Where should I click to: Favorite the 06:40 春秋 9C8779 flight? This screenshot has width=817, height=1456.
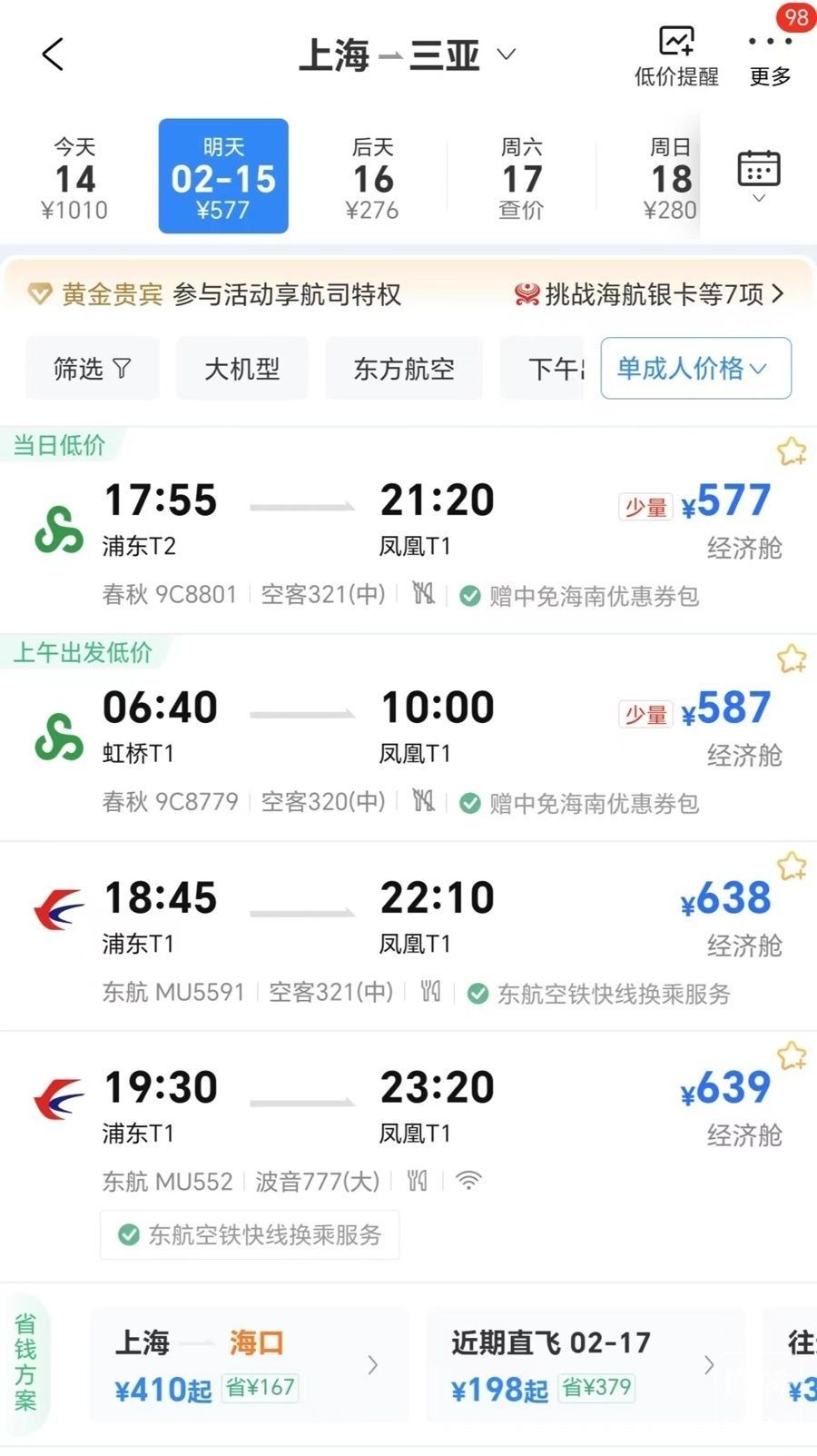792,659
